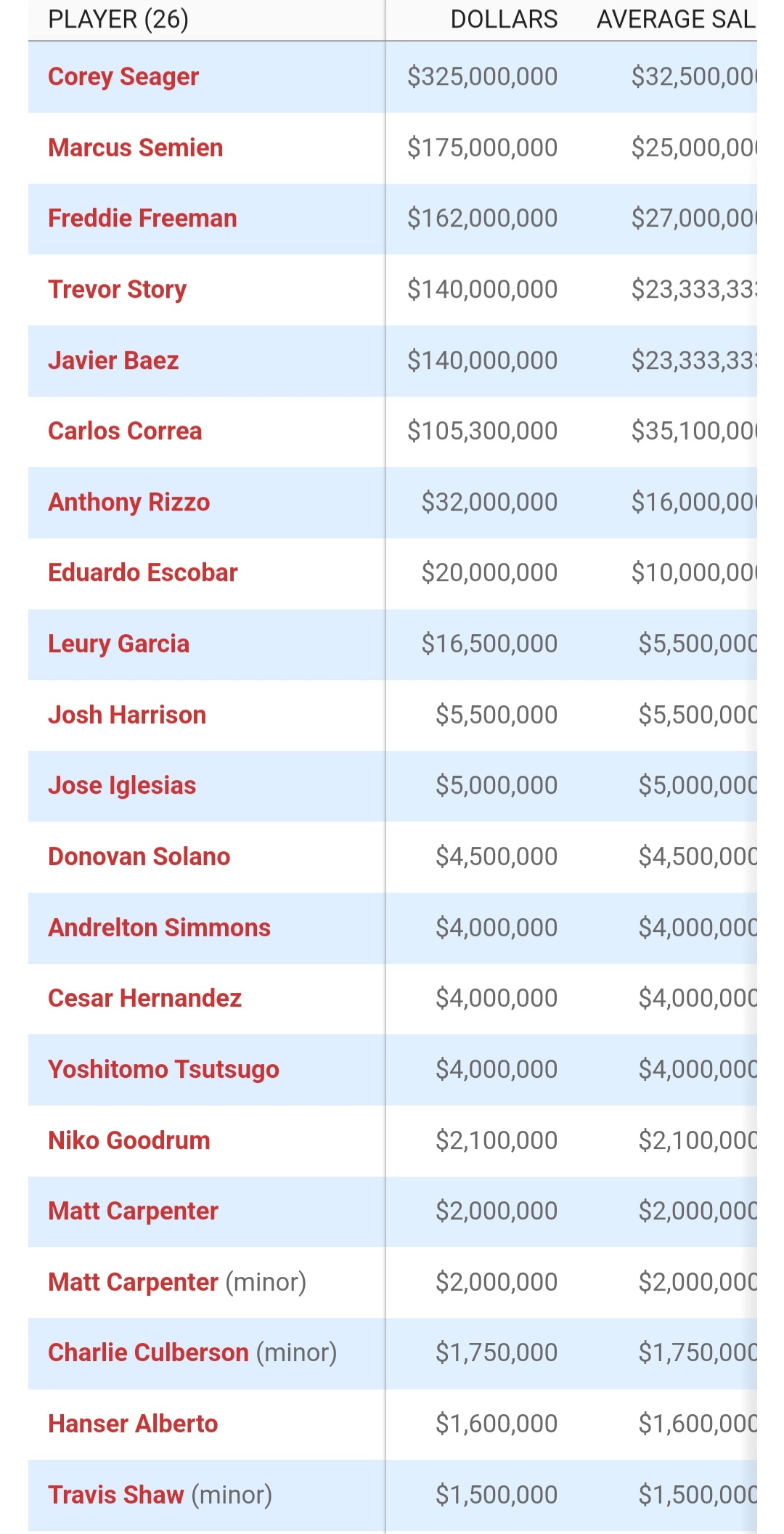Go to Carlos Correa's player page

125,431
